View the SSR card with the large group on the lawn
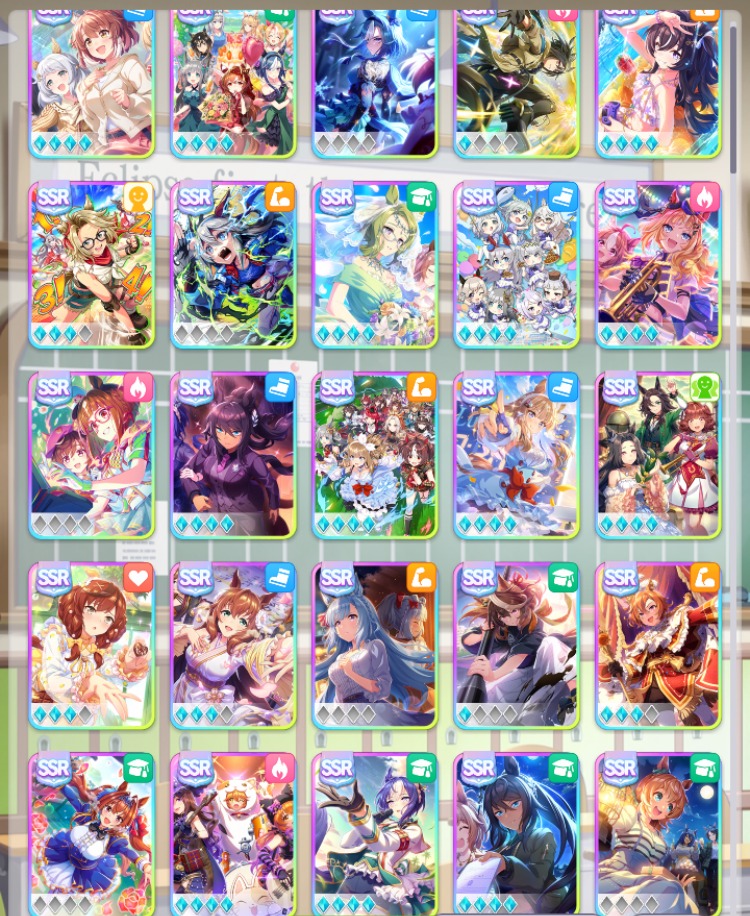Screen dimensions: 750x916 (x=375, y=455)
